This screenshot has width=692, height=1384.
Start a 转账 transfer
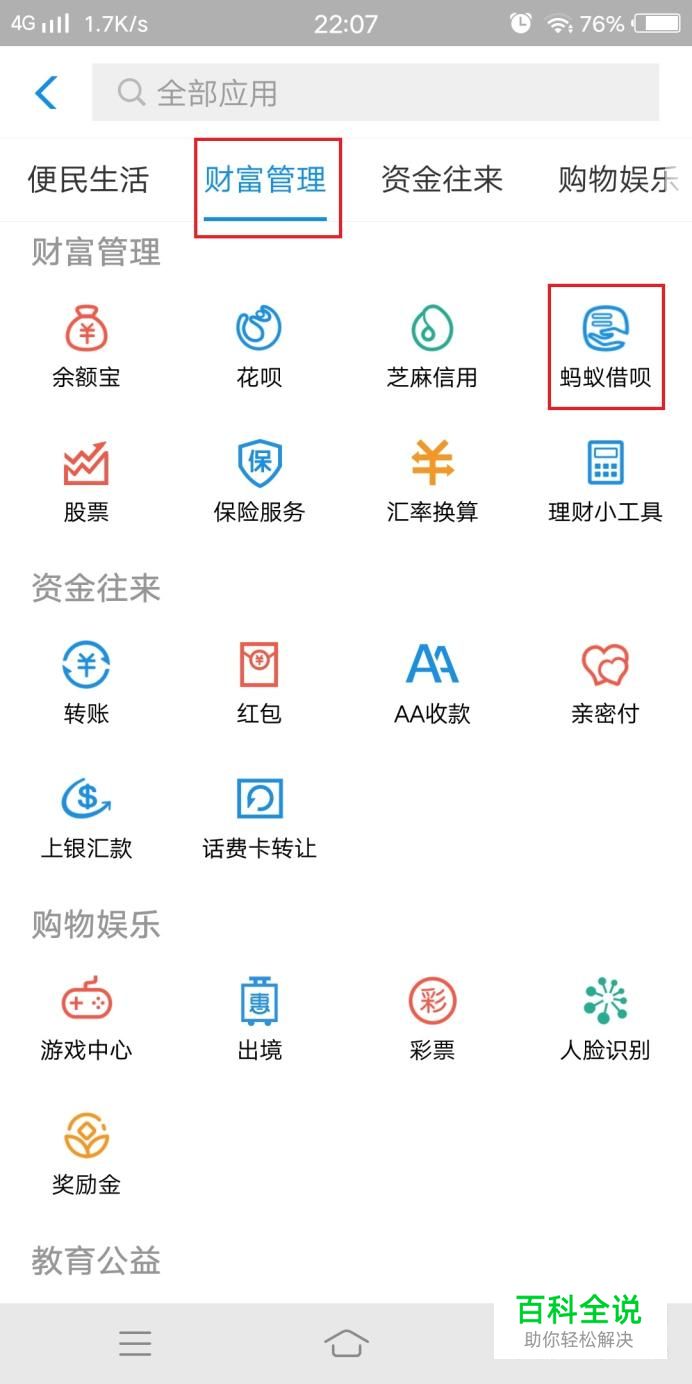click(86, 684)
